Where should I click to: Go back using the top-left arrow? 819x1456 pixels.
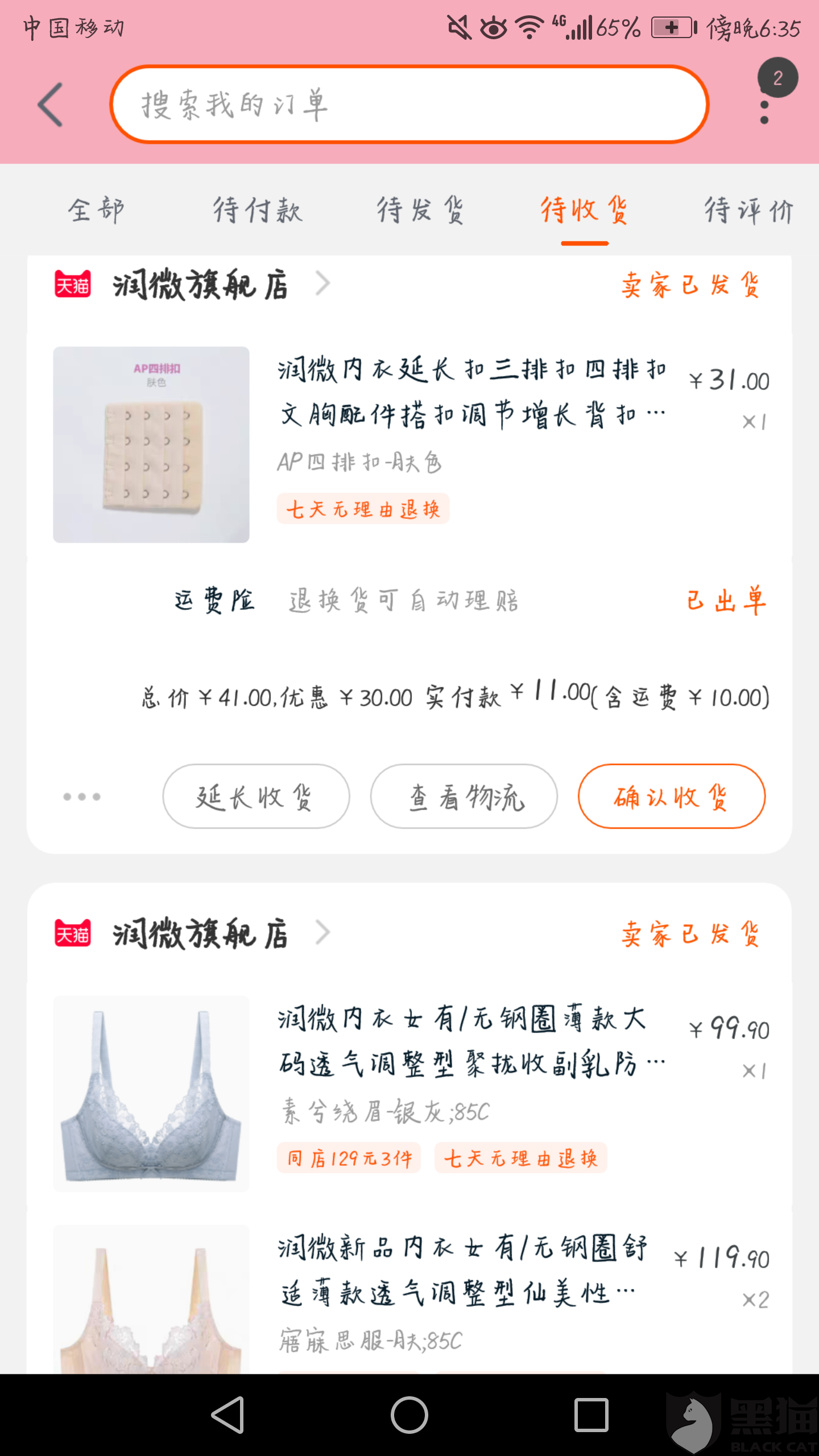point(50,105)
